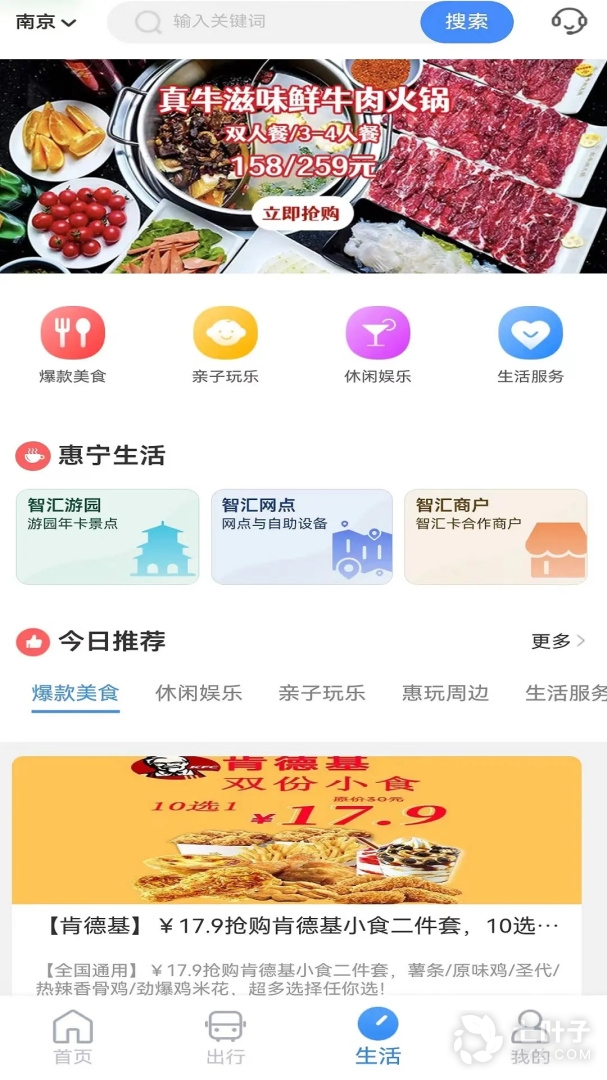Open the 亲子玩乐 category

[x=225, y=345]
